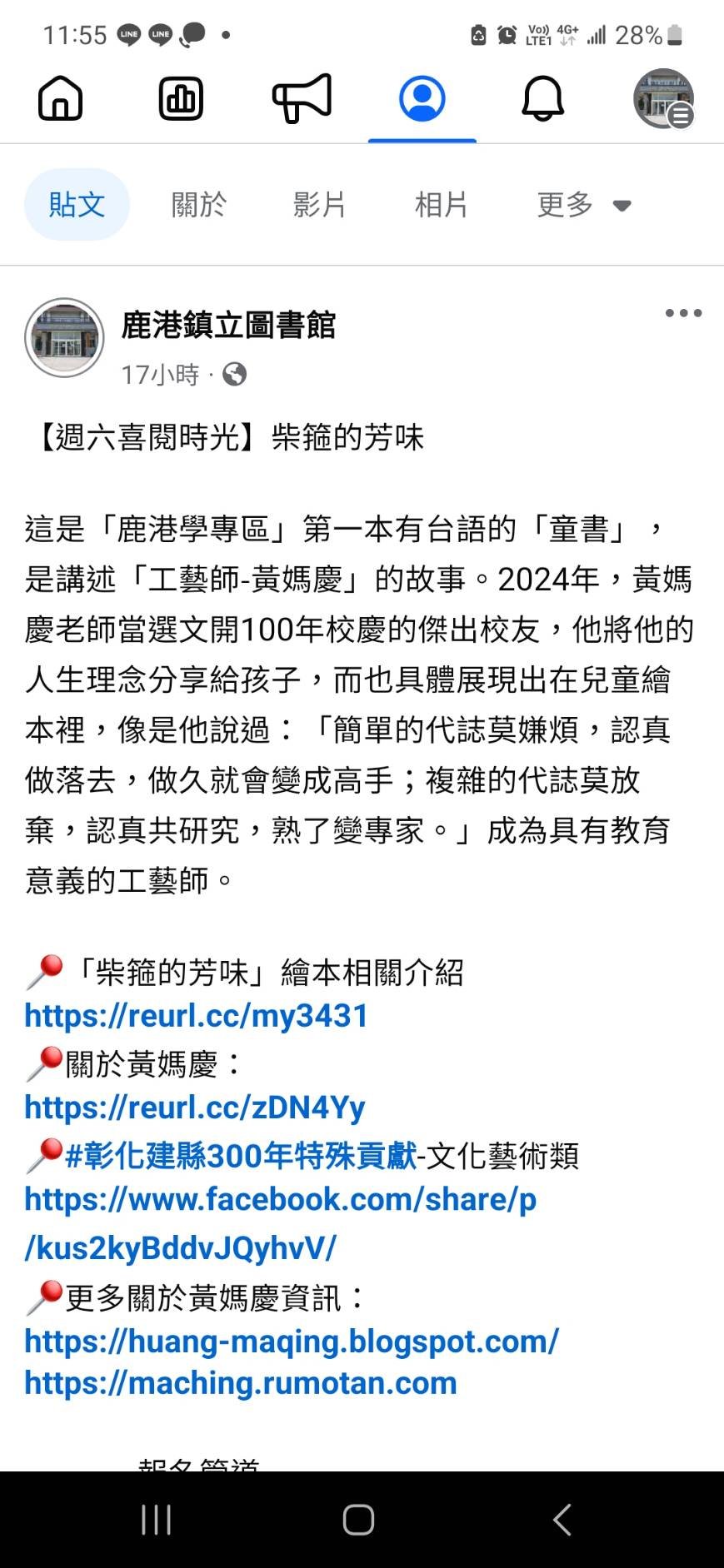The width and height of the screenshot is (724, 1568).
Task: Expand the 更多 dropdown
Action: tap(583, 205)
